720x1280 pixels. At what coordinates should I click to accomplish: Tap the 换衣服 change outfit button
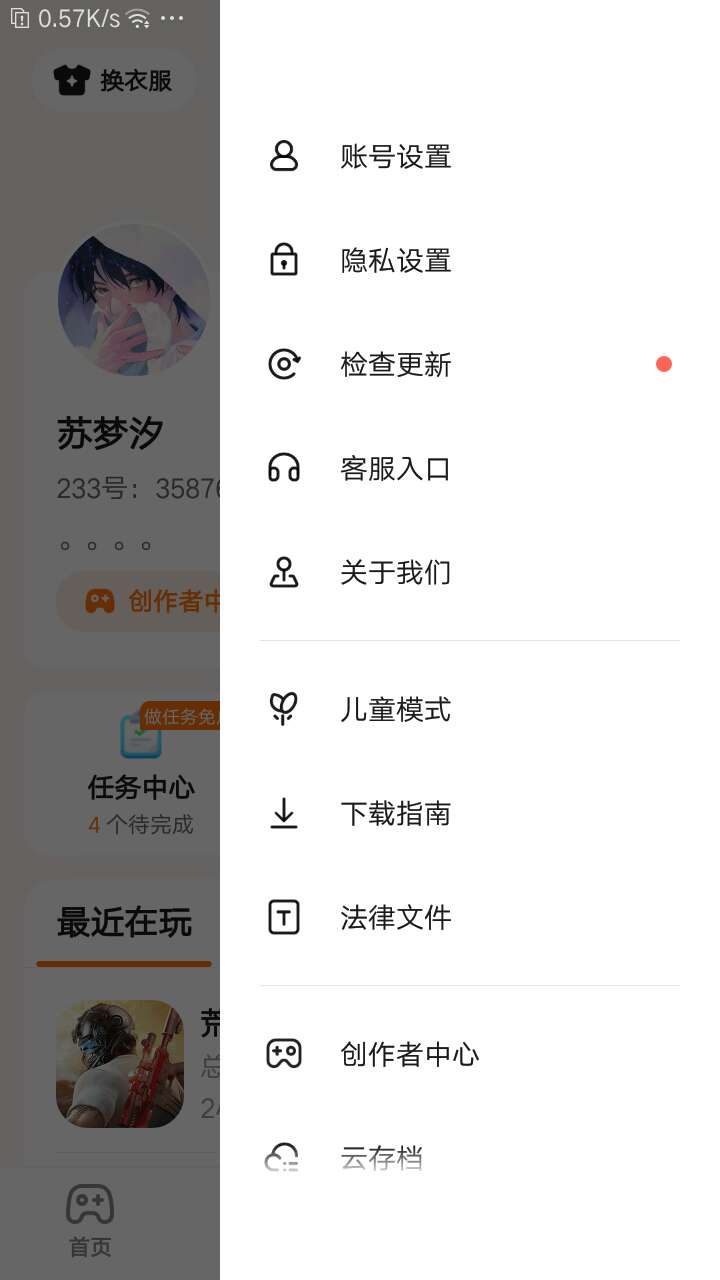(114, 80)
